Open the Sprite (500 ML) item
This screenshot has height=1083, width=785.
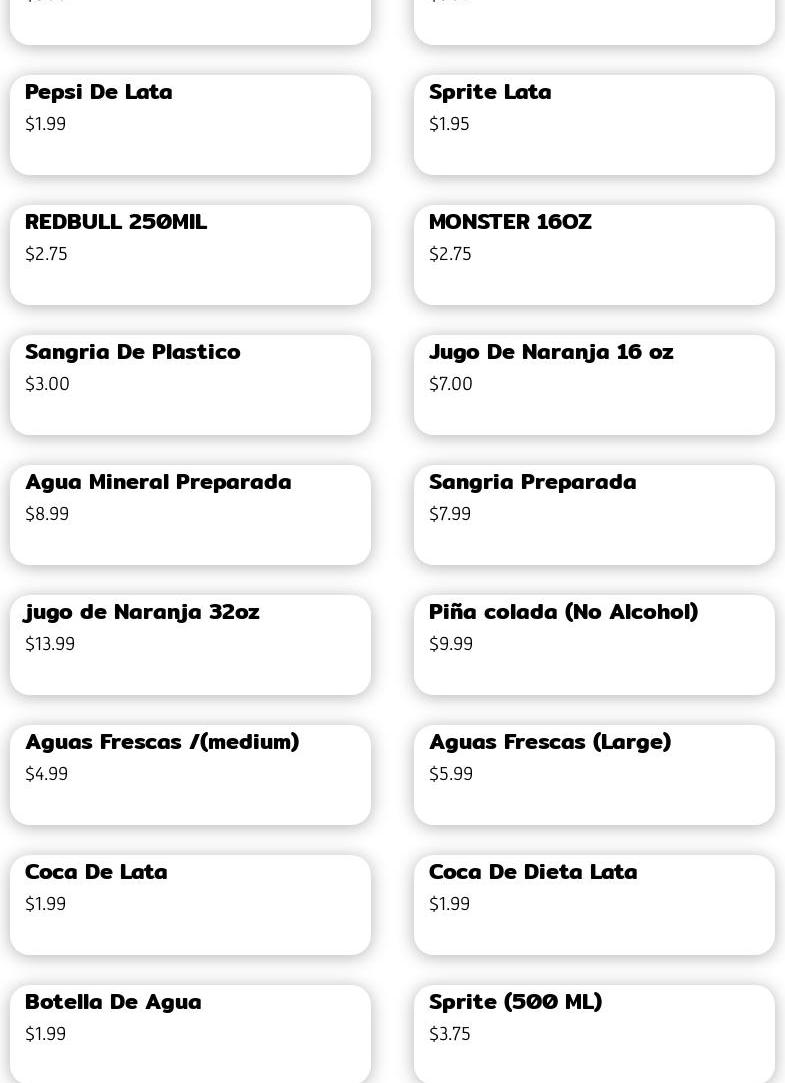point(594,1033)
